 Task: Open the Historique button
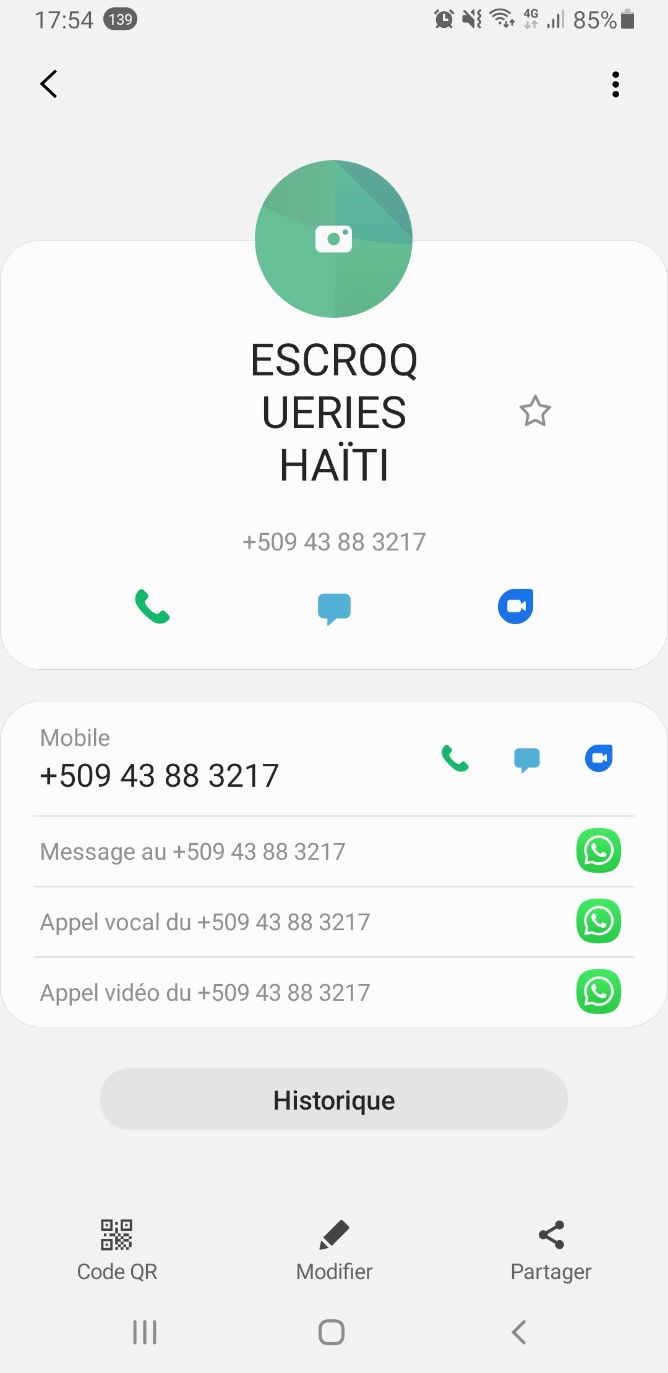pyautogui.click(x=334, y=1100)
